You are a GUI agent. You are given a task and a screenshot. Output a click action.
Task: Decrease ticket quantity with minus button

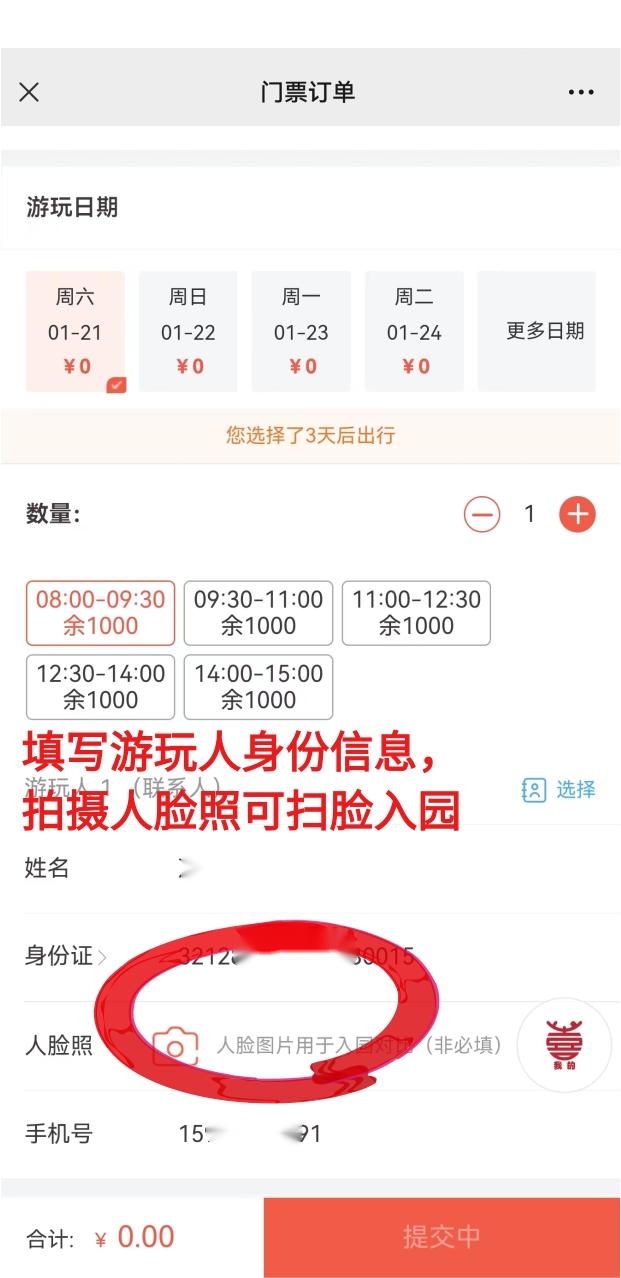(x=482, y=515)
